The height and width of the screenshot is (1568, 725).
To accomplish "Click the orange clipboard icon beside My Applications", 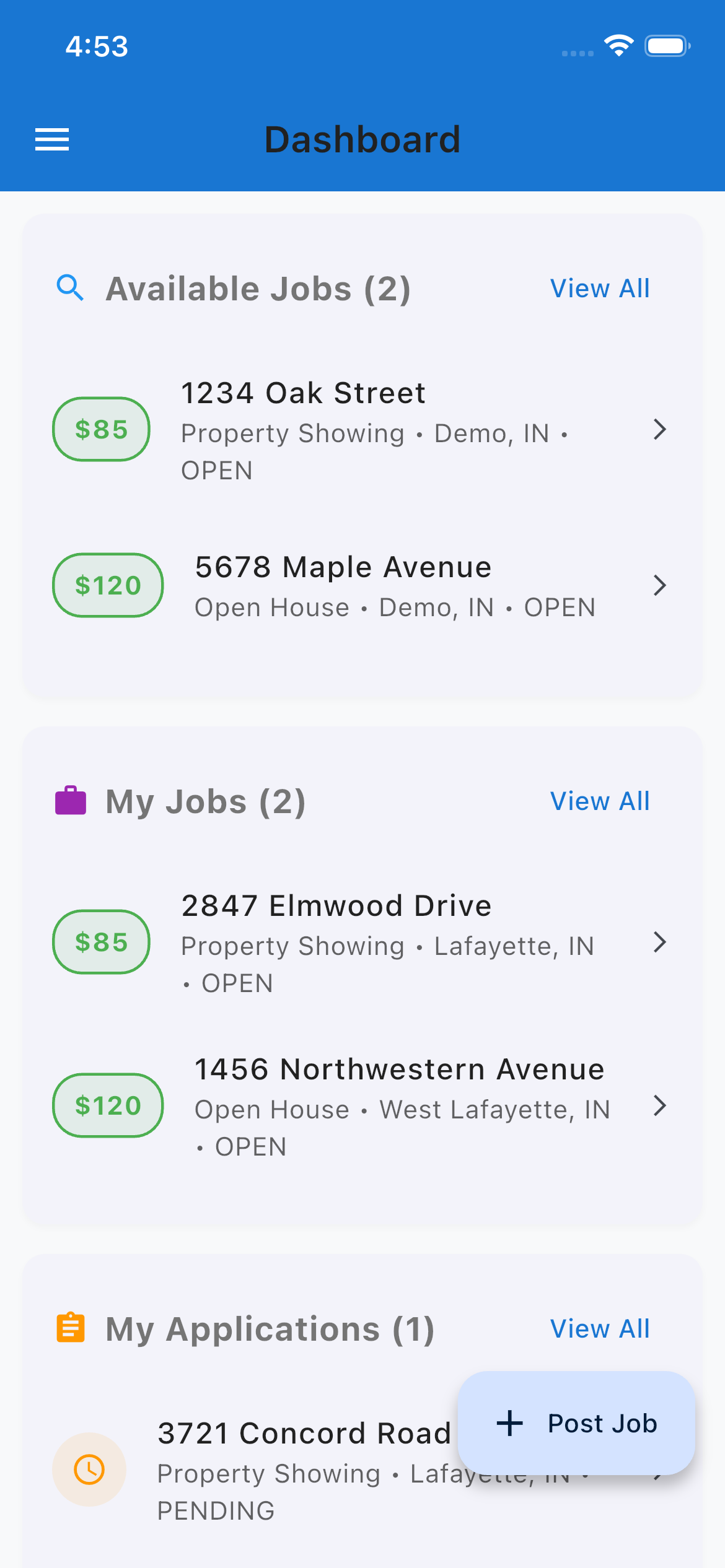I will (70, 1328).
